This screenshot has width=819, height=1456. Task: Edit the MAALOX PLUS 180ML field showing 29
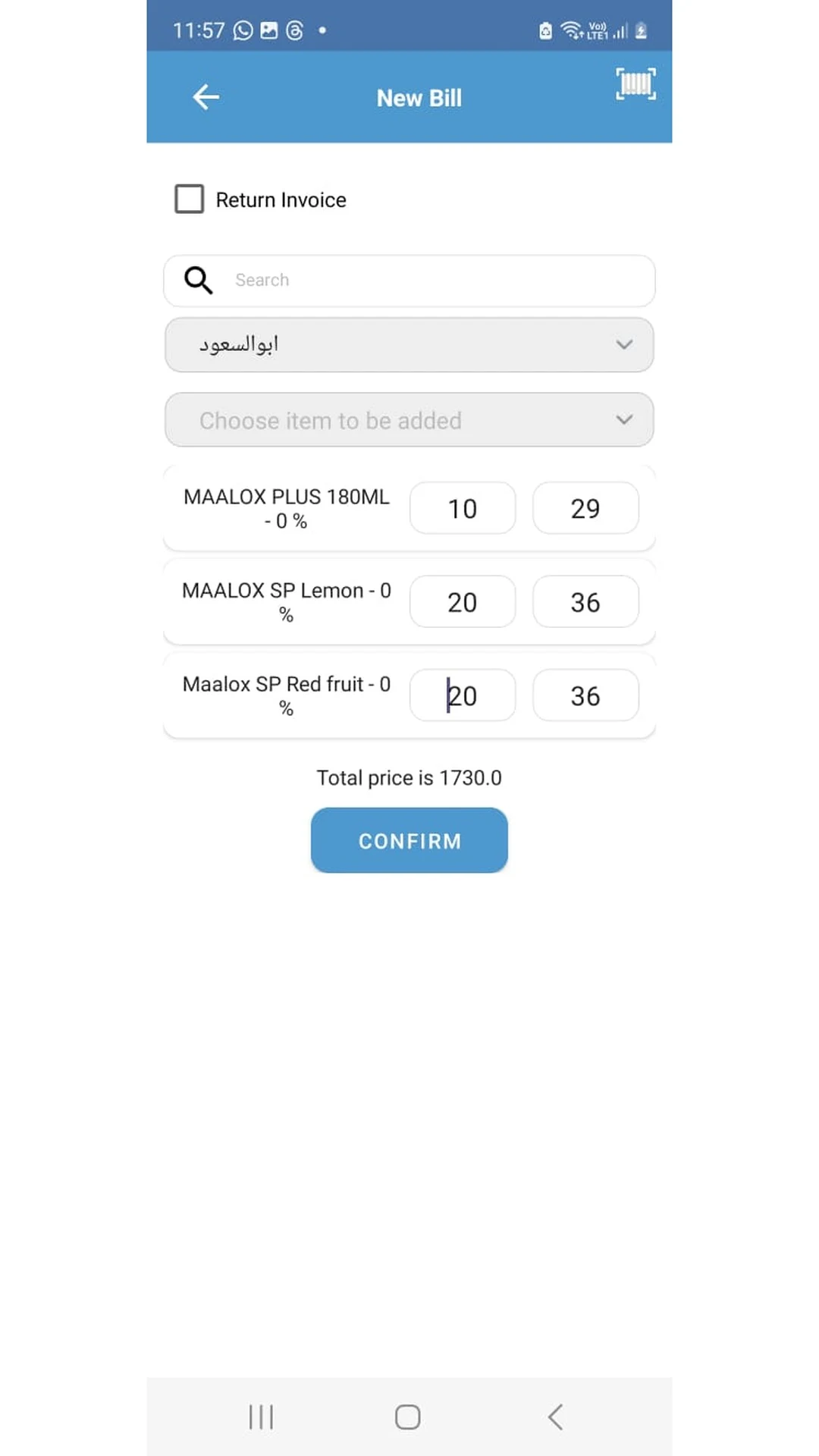pyautogui.click(x=585, y=508)
